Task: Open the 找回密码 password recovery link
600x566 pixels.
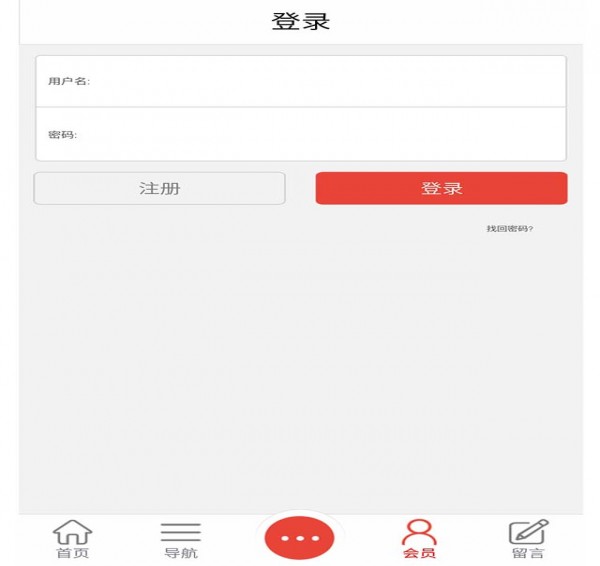Action: point(509,229)
